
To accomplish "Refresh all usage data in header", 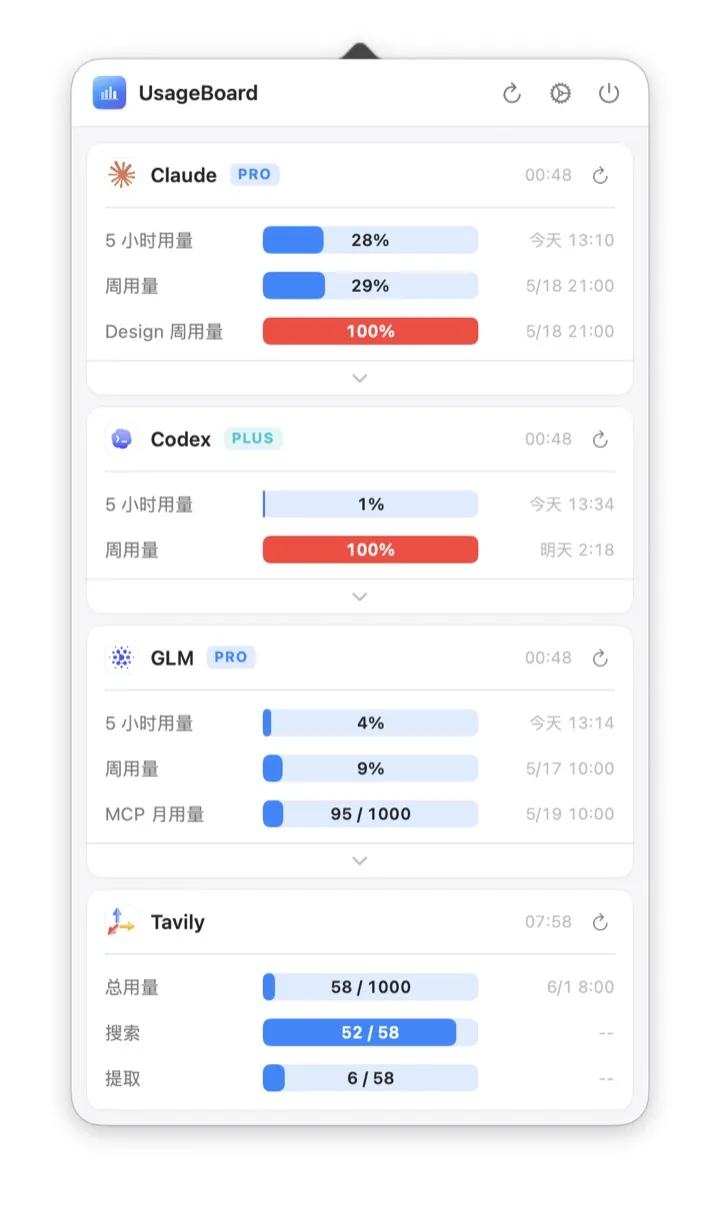I will tap(512, 93).
